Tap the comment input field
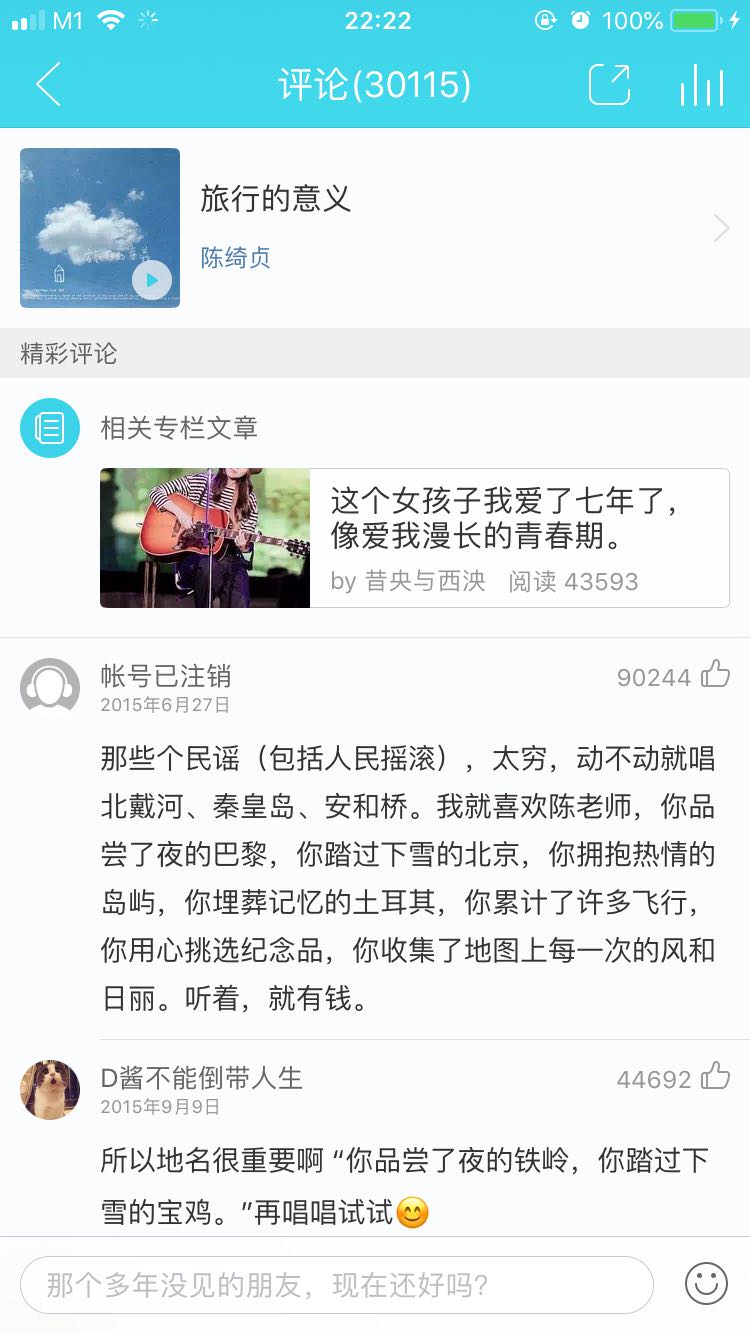 pyautogui.click(x=336, y=1285)
